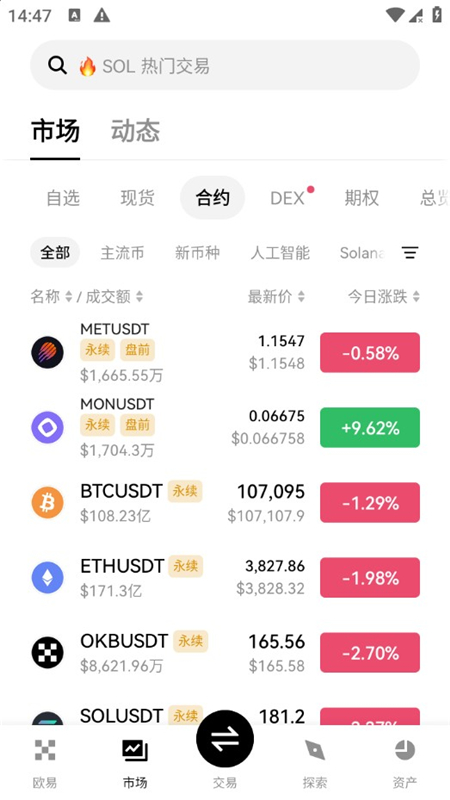Open the MONUSDT perpetual contract
Screen dimensions: 450x800
(x=225, y=428)
